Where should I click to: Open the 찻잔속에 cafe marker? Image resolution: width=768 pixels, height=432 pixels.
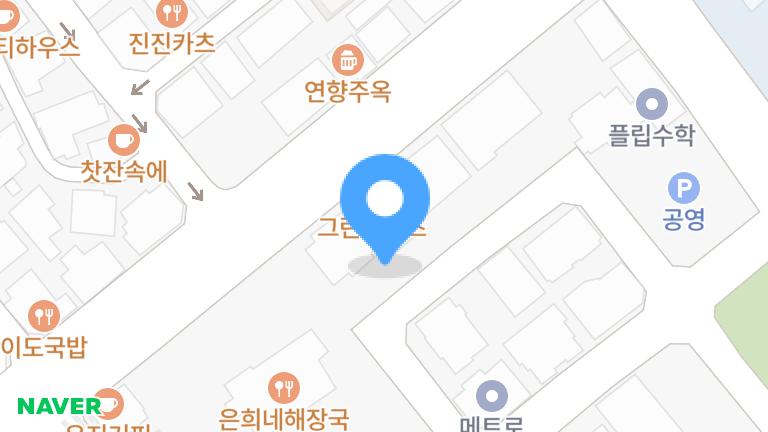124,140
